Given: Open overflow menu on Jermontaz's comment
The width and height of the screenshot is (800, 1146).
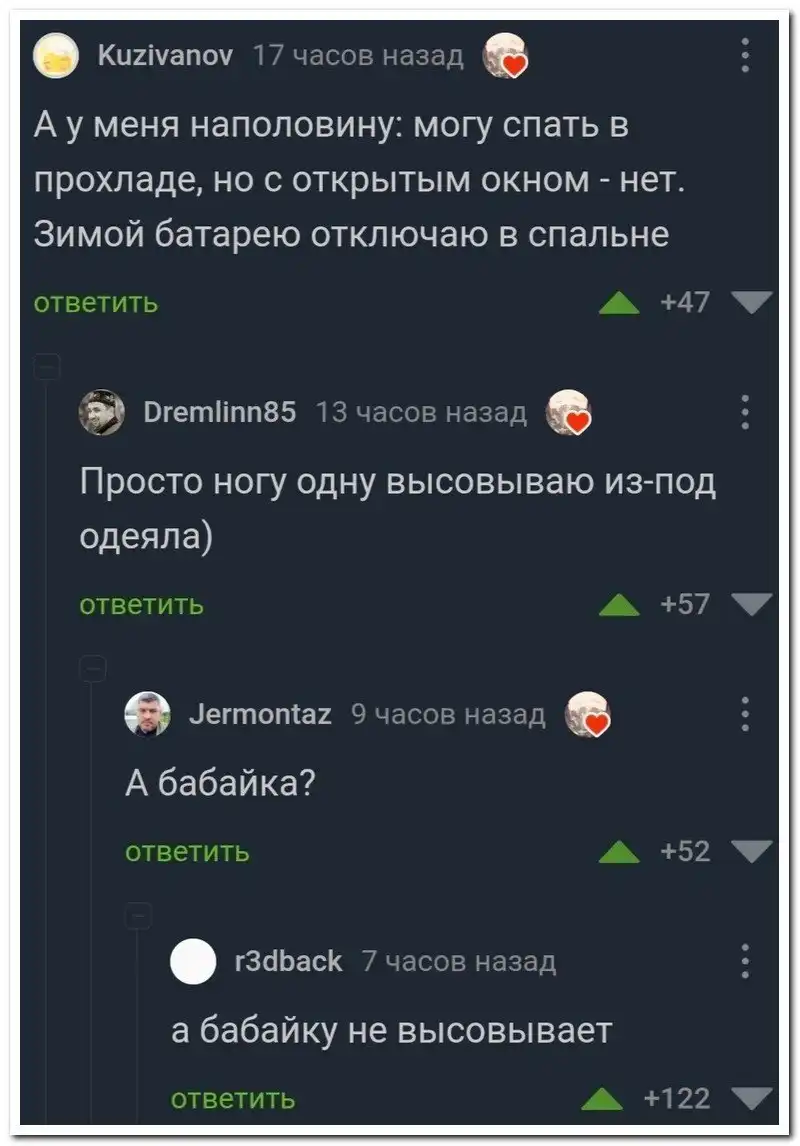Looking at the screenshot, I should [745, 715].
